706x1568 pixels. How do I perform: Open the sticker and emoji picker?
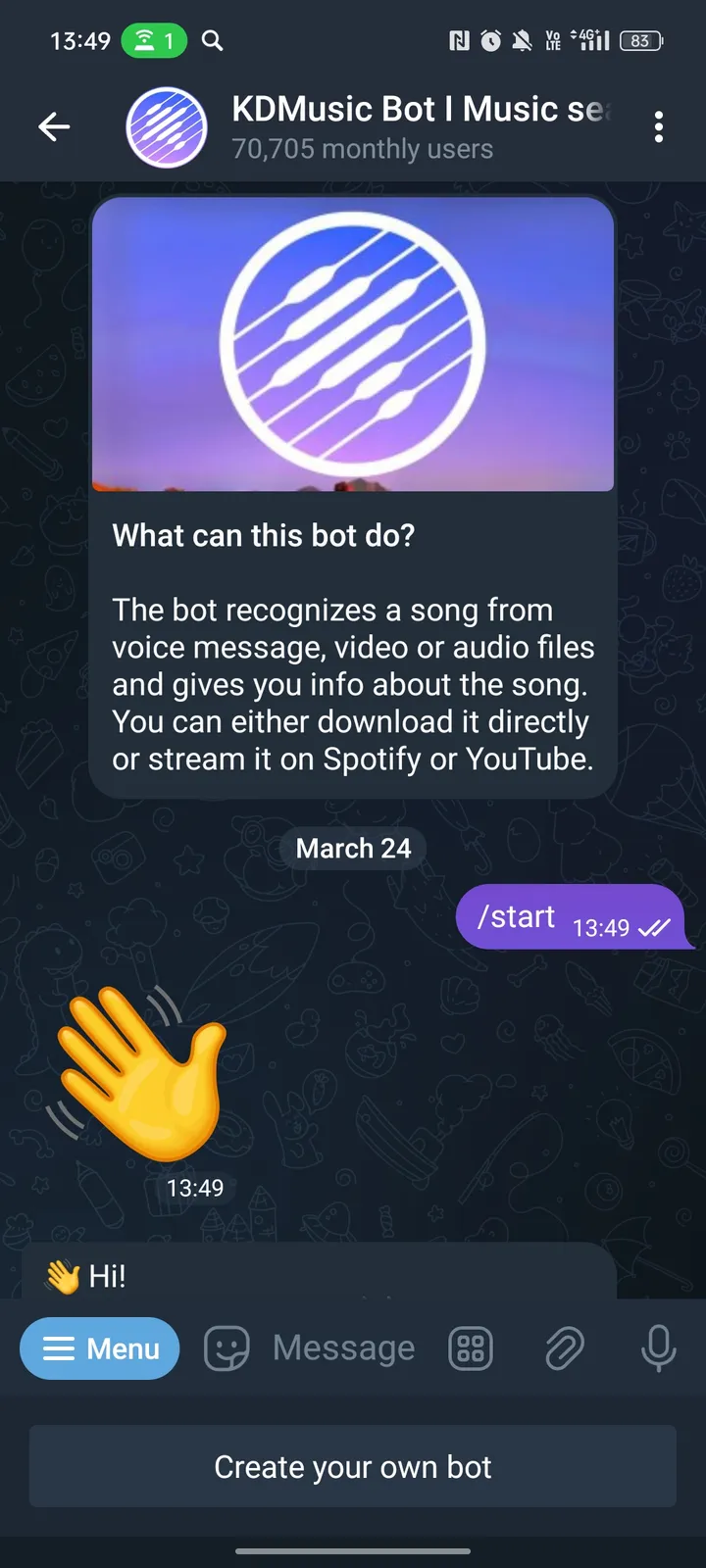click(226, 1348)
